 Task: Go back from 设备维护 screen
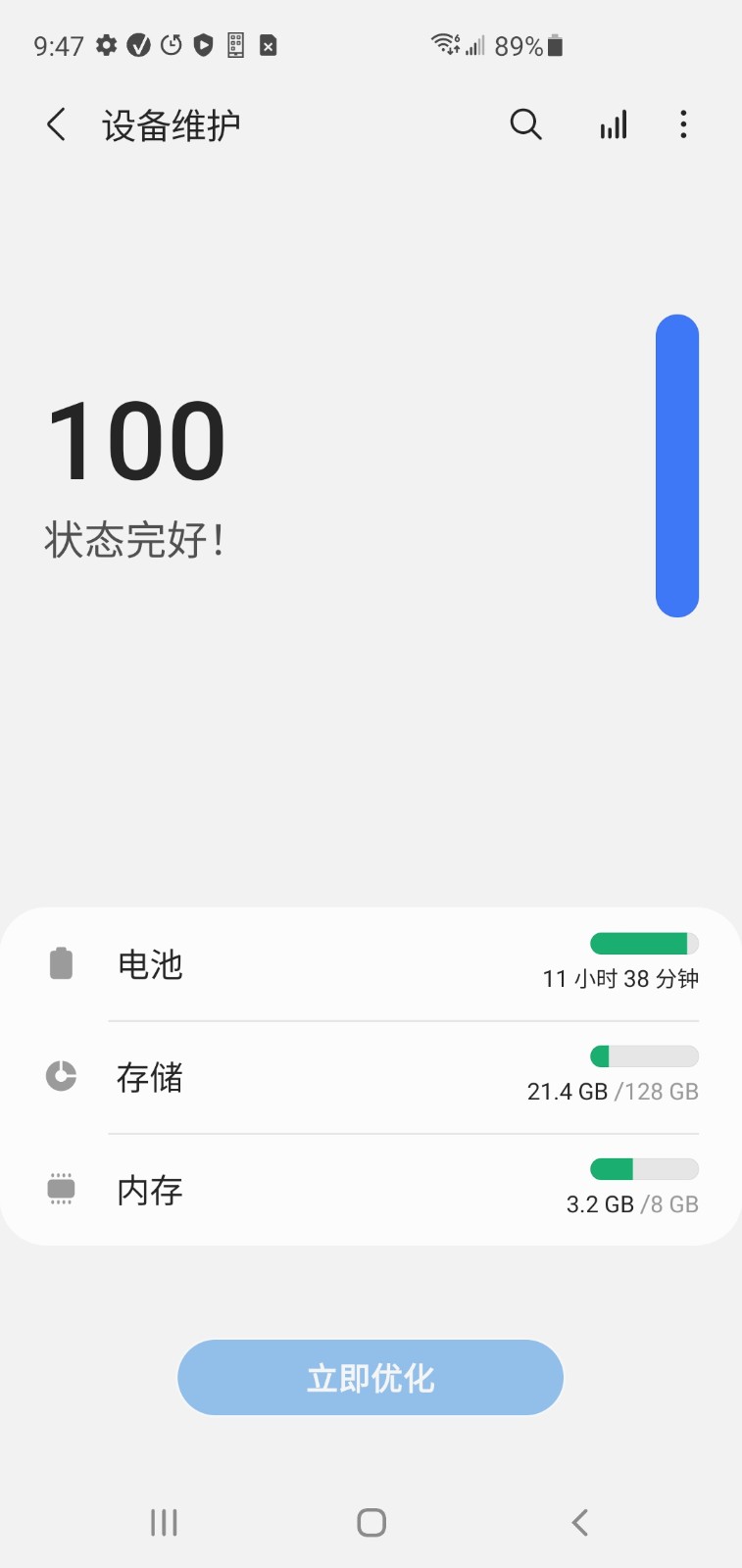(x=57, y=124)
